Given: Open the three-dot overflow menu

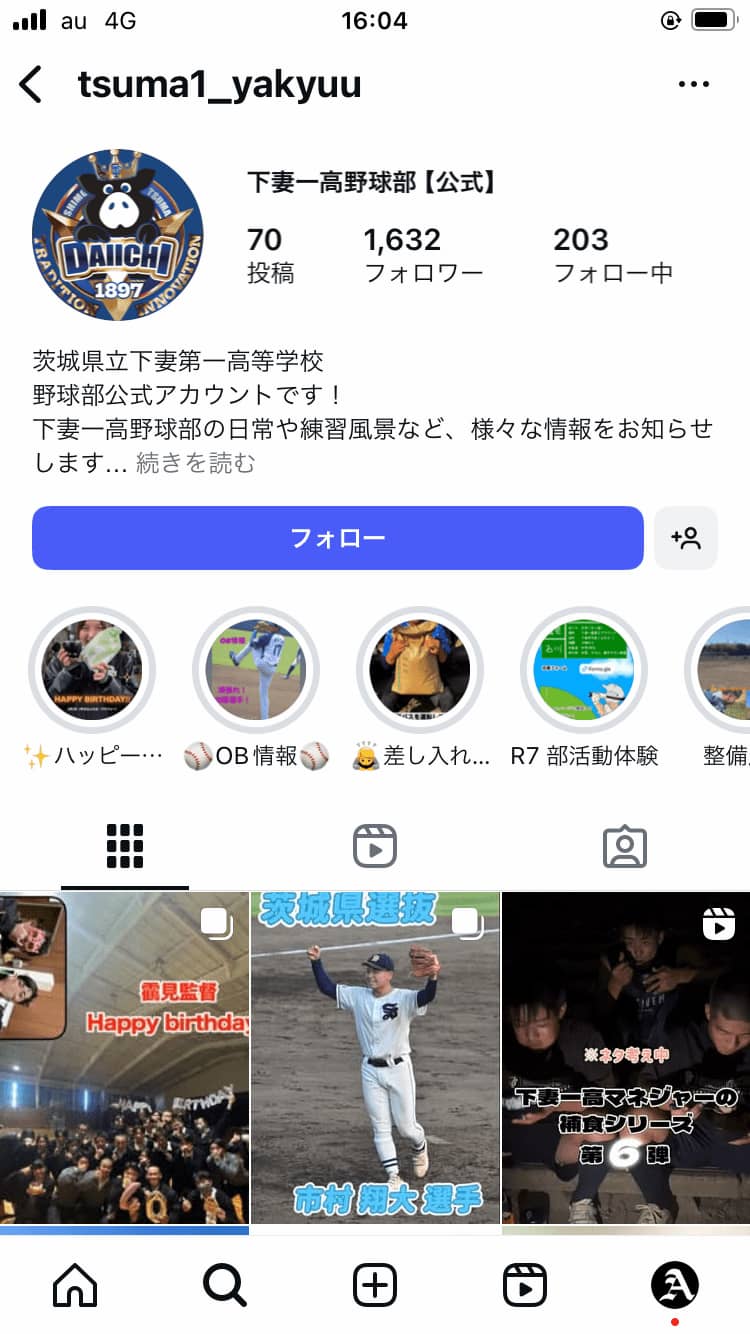Looking at the screenshot, I should 693,85.
